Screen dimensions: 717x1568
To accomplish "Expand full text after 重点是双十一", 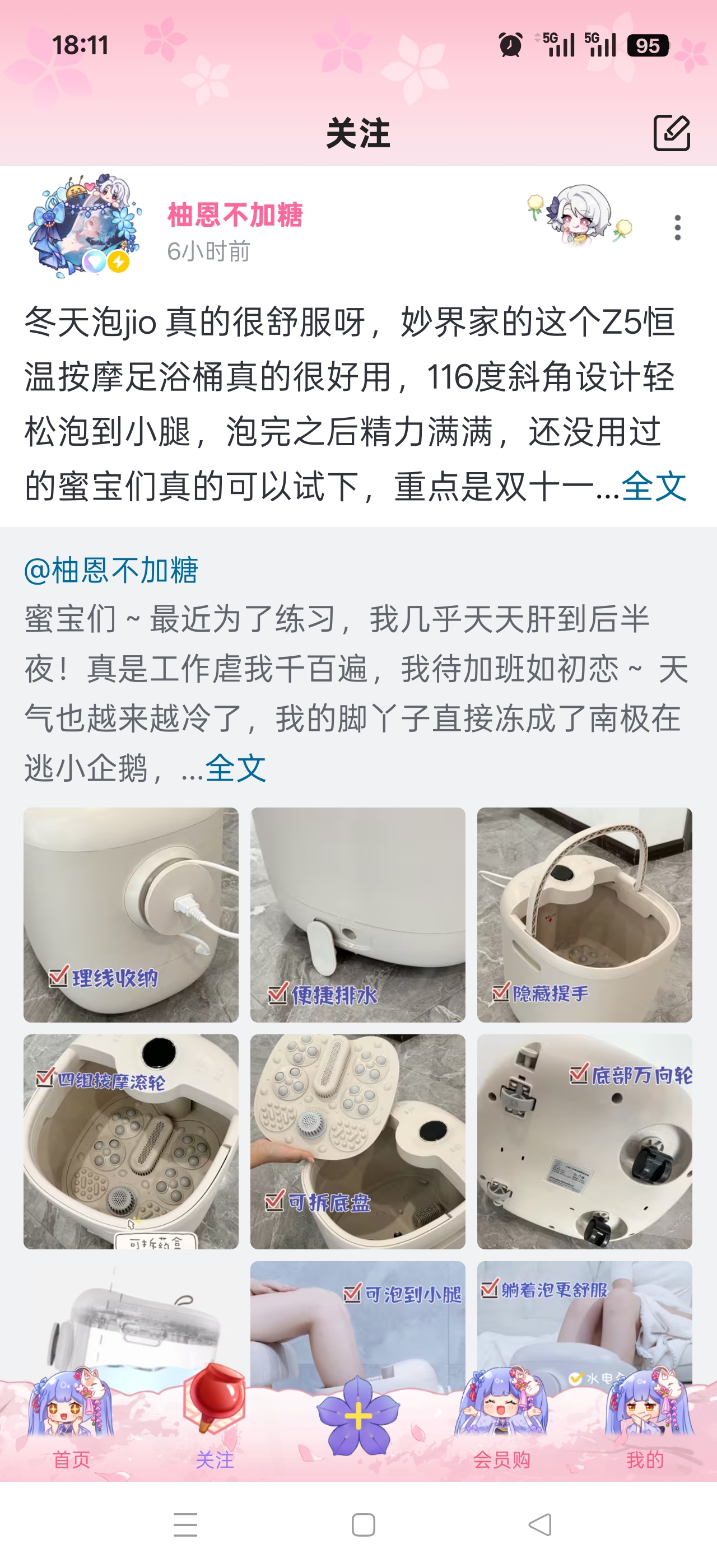I will (654, 486).
